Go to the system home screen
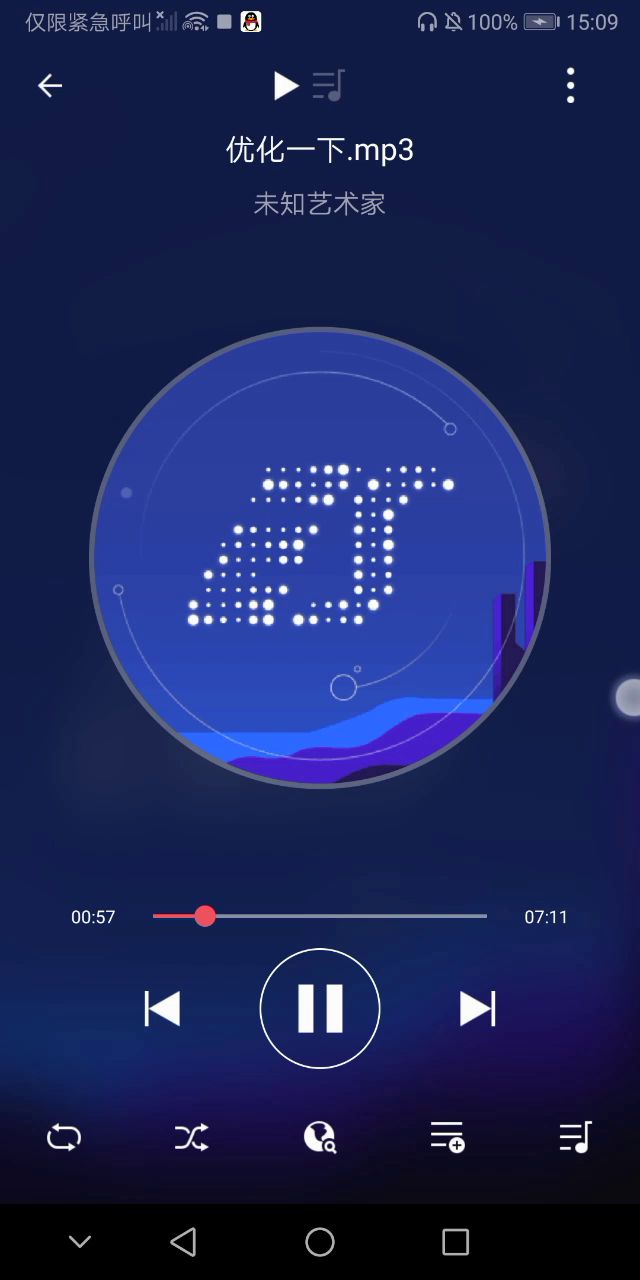Image resolution: width=640 pixels, height=1280 pixels. click(320, 1242)
